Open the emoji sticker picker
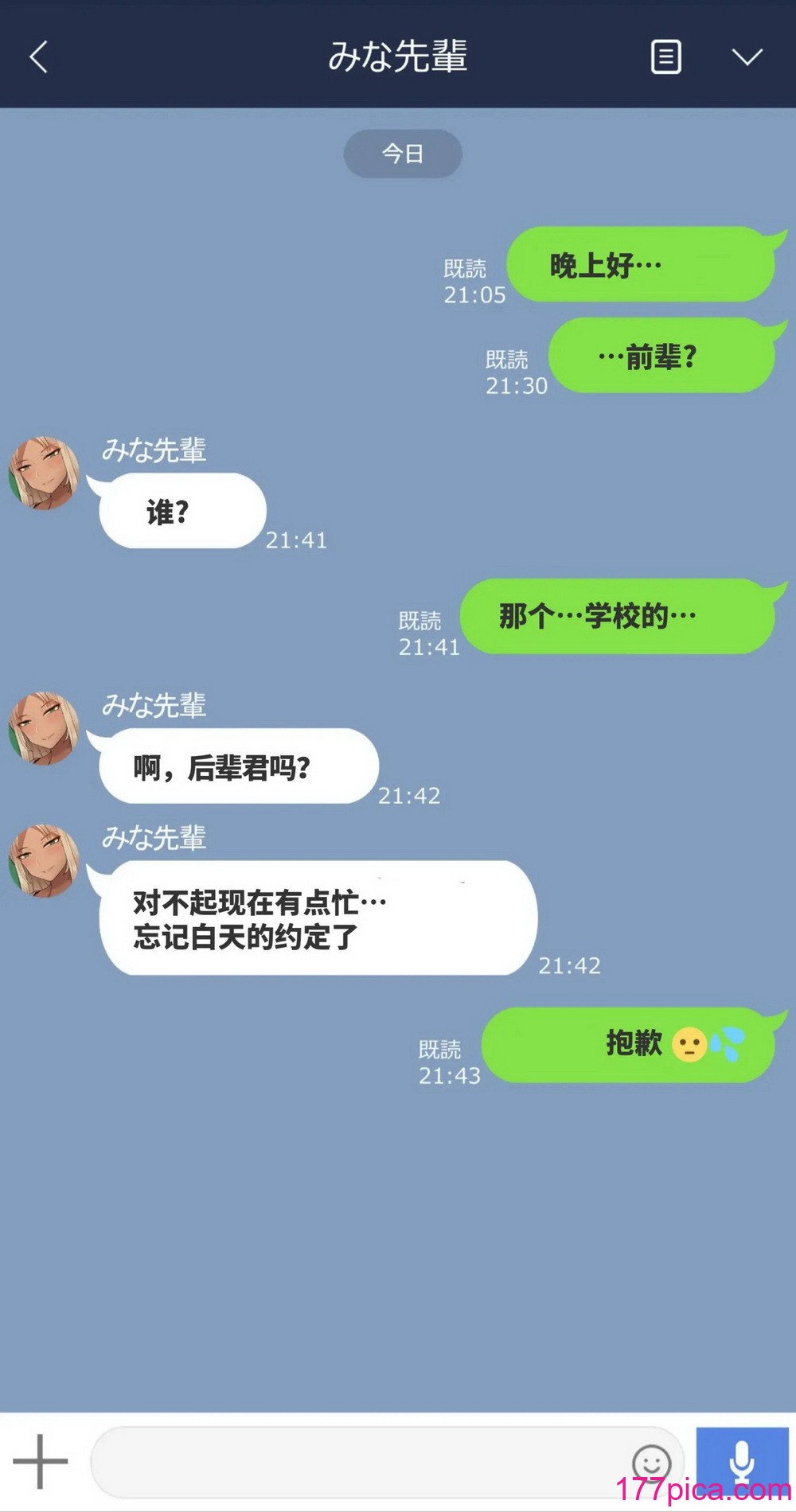Screen dimensions: 796x1512 [x=651, y=1463]
